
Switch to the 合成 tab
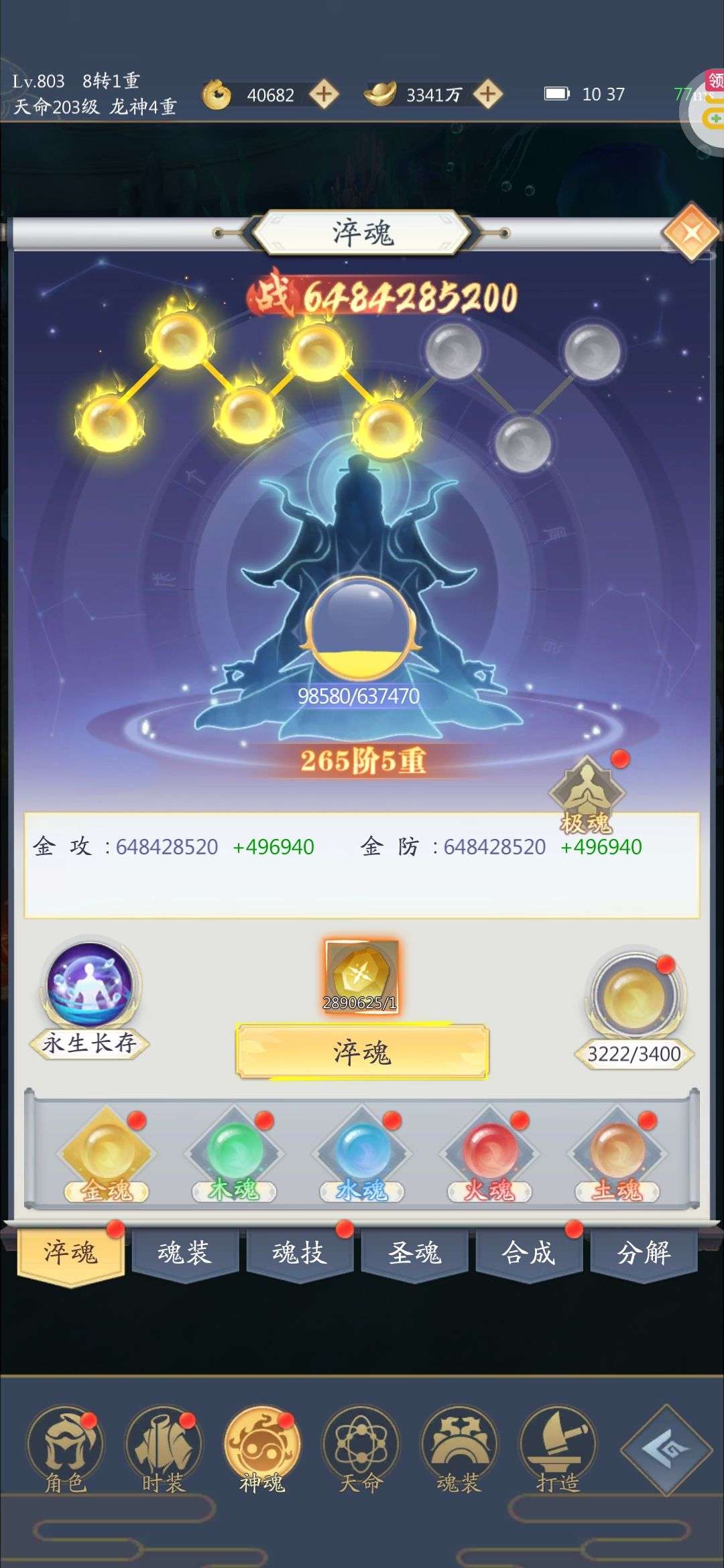coord(529,1252)
